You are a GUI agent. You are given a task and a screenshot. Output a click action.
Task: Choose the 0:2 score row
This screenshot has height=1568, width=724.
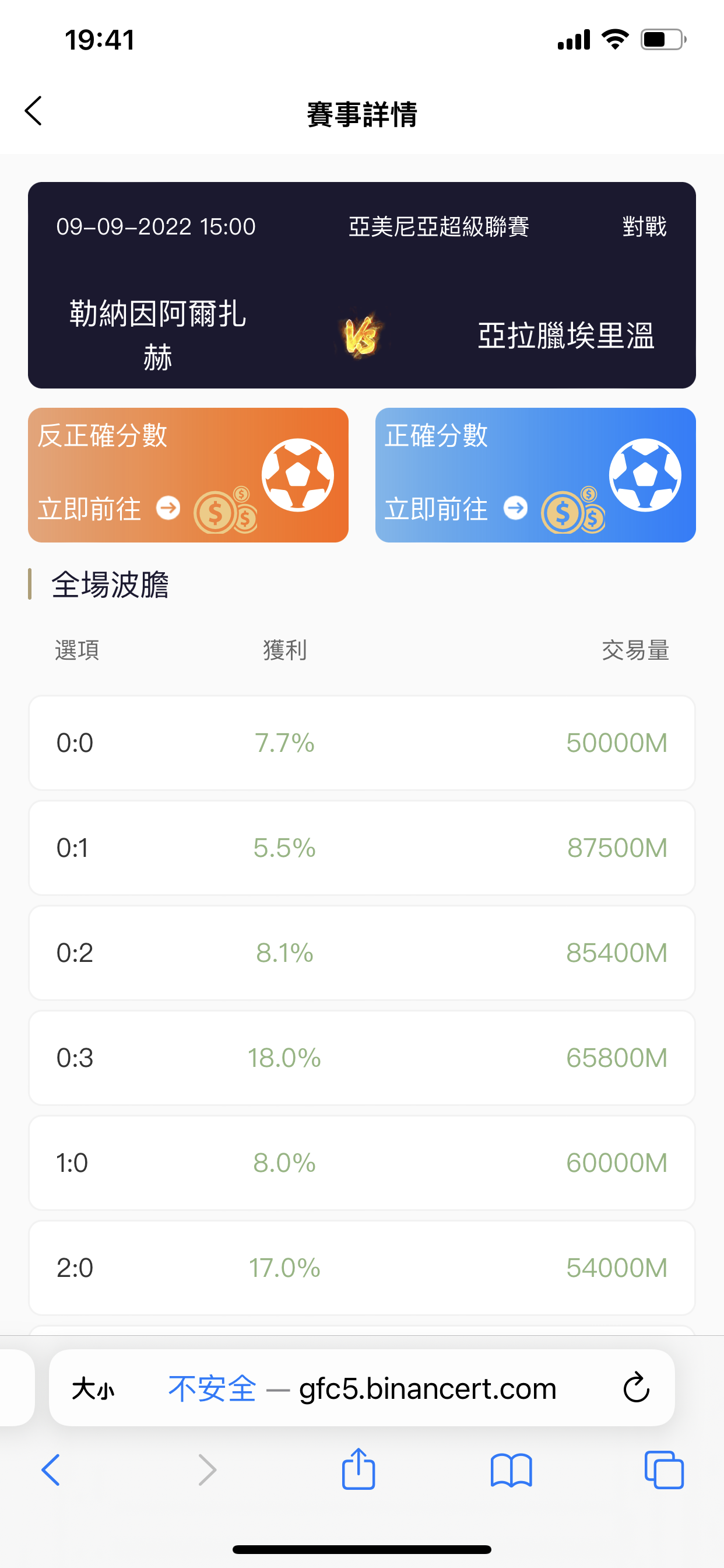tap(362, 953)
